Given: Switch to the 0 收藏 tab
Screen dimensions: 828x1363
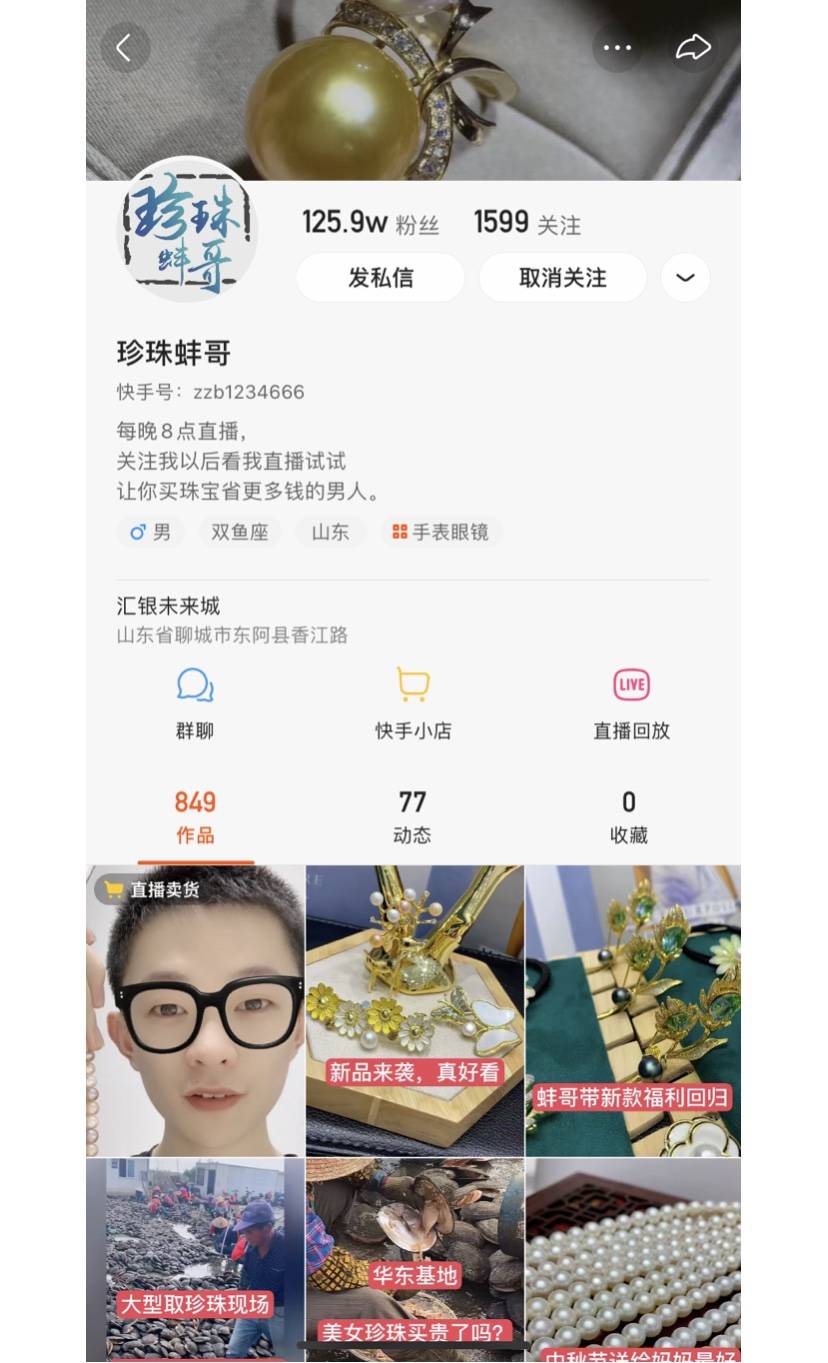Looking at the screenshot, I should point(628,817).
